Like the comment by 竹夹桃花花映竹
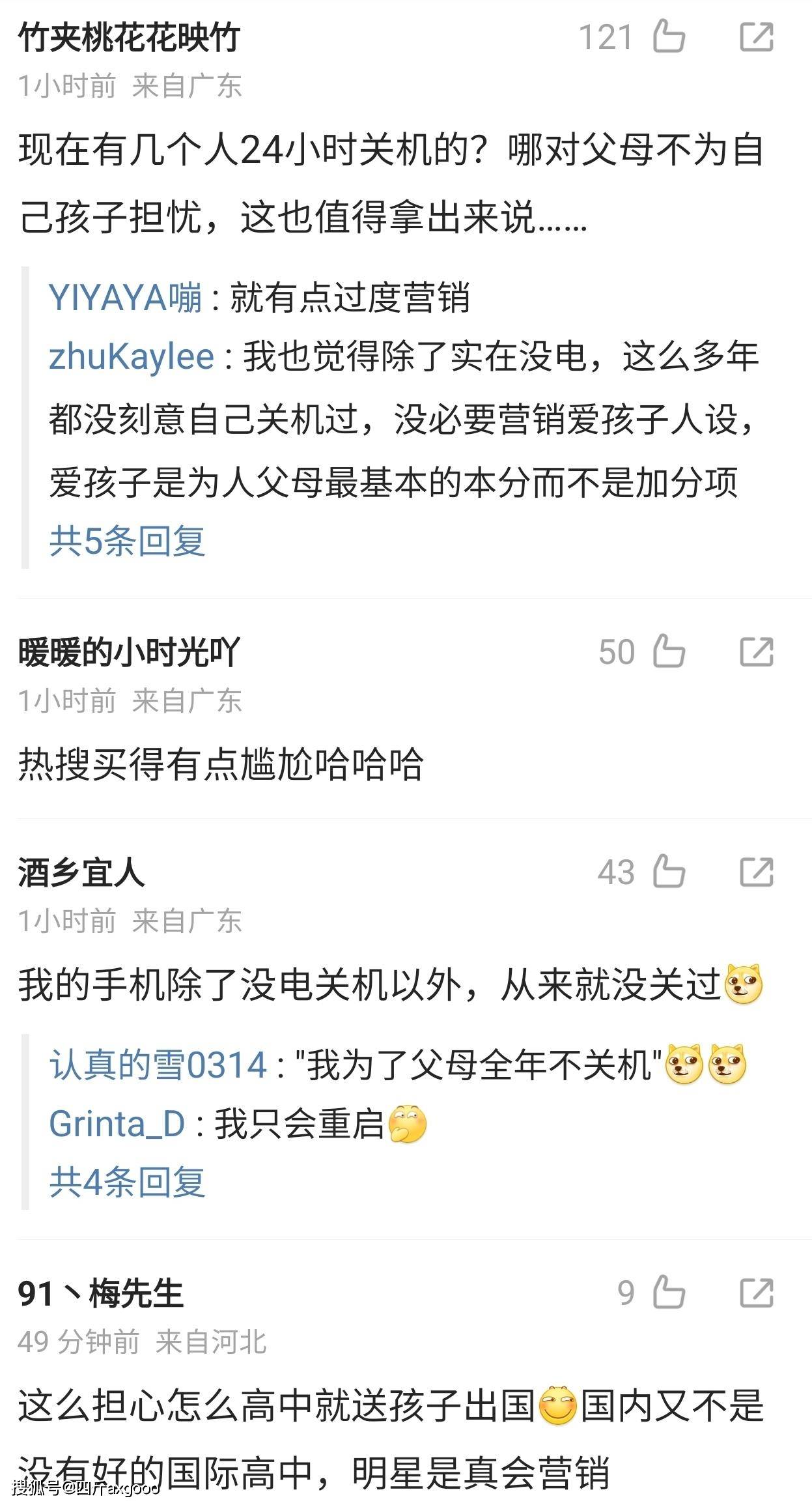Screen dimensions: 812x1505 click(x=669, y=36)
